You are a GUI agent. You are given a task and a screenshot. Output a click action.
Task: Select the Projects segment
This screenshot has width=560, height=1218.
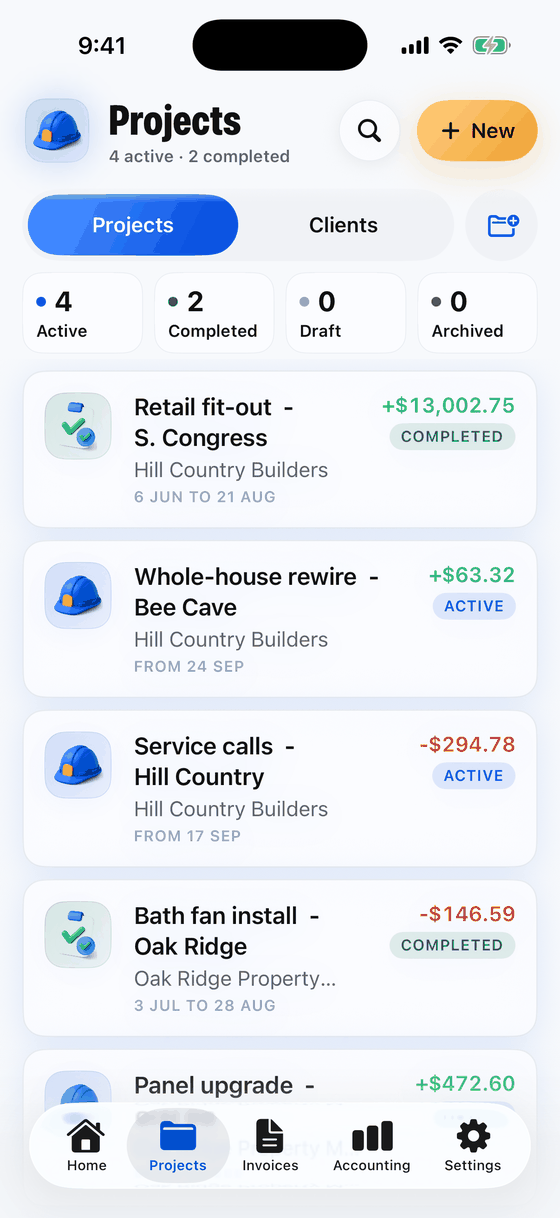133,225
